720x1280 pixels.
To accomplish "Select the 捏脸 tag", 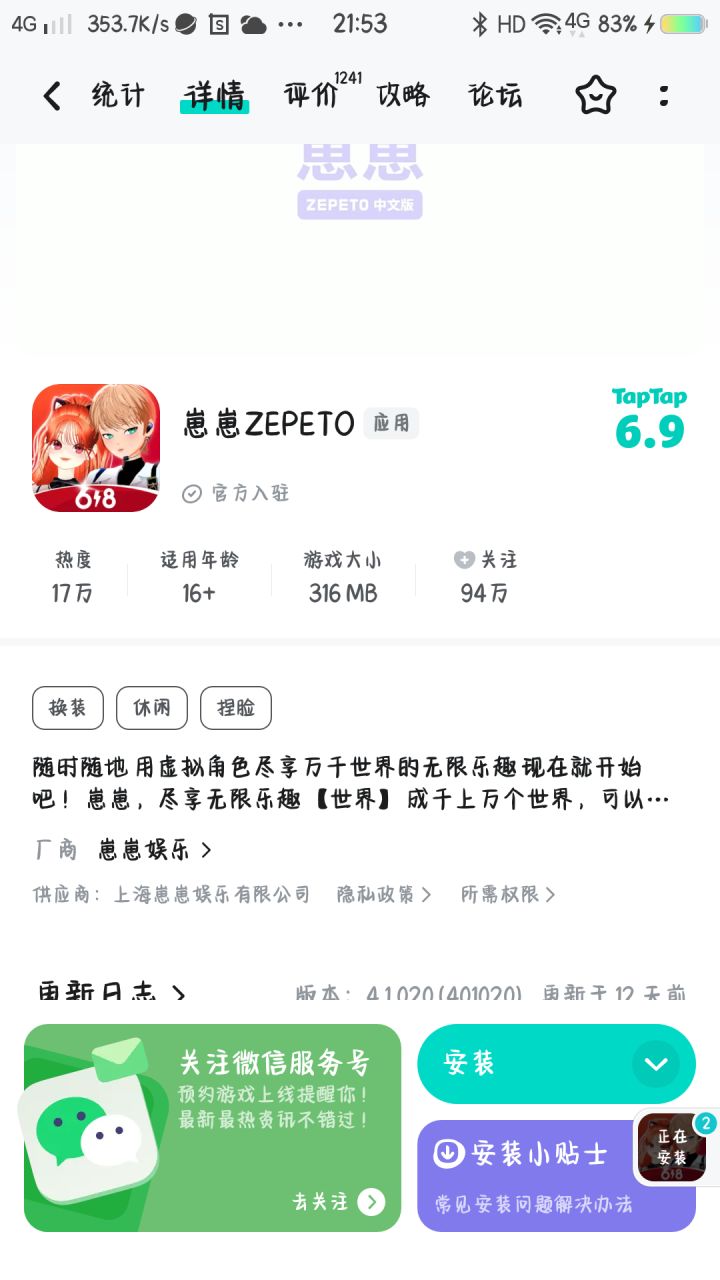I will (236, 708).
